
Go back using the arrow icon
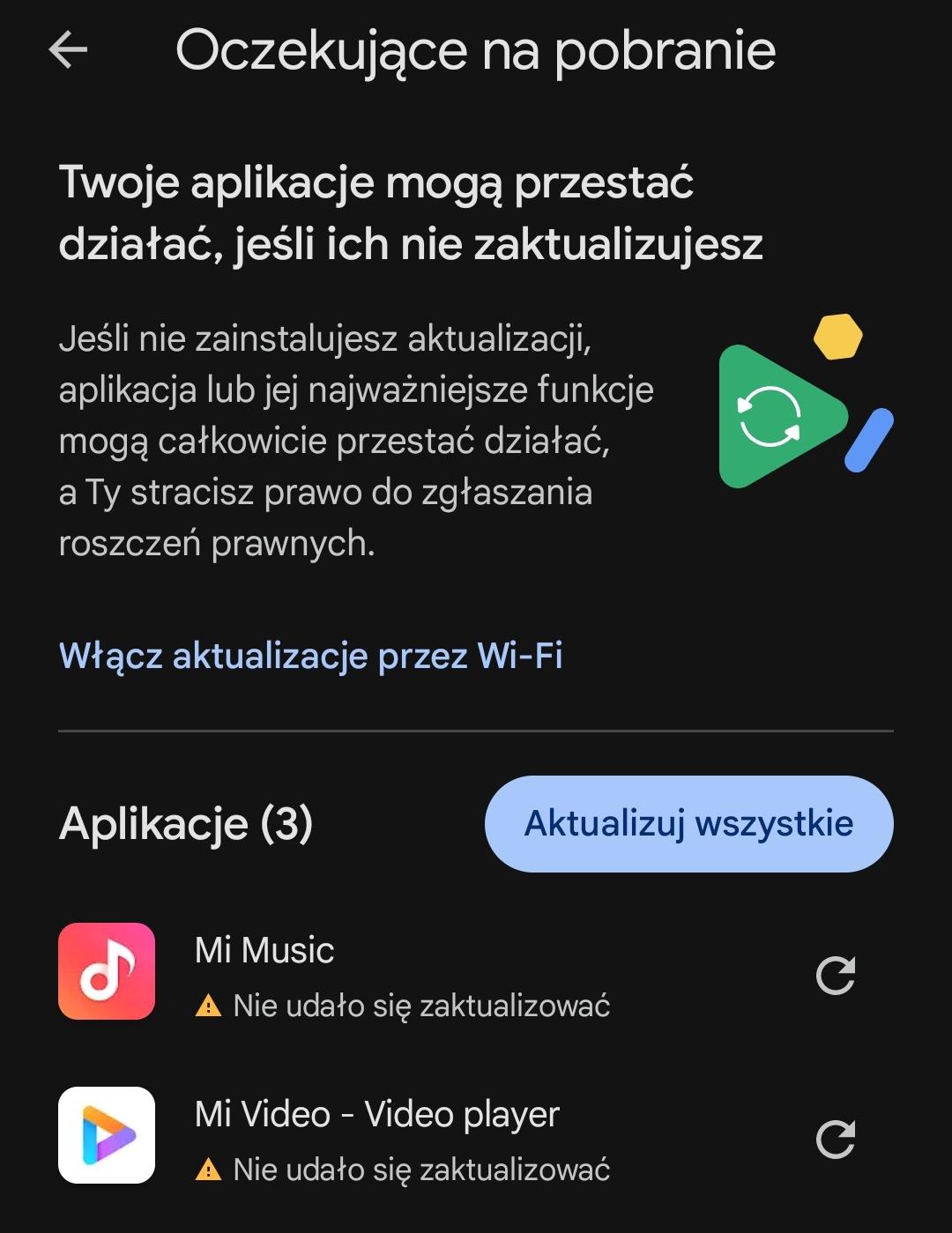(x=68, y=49)
